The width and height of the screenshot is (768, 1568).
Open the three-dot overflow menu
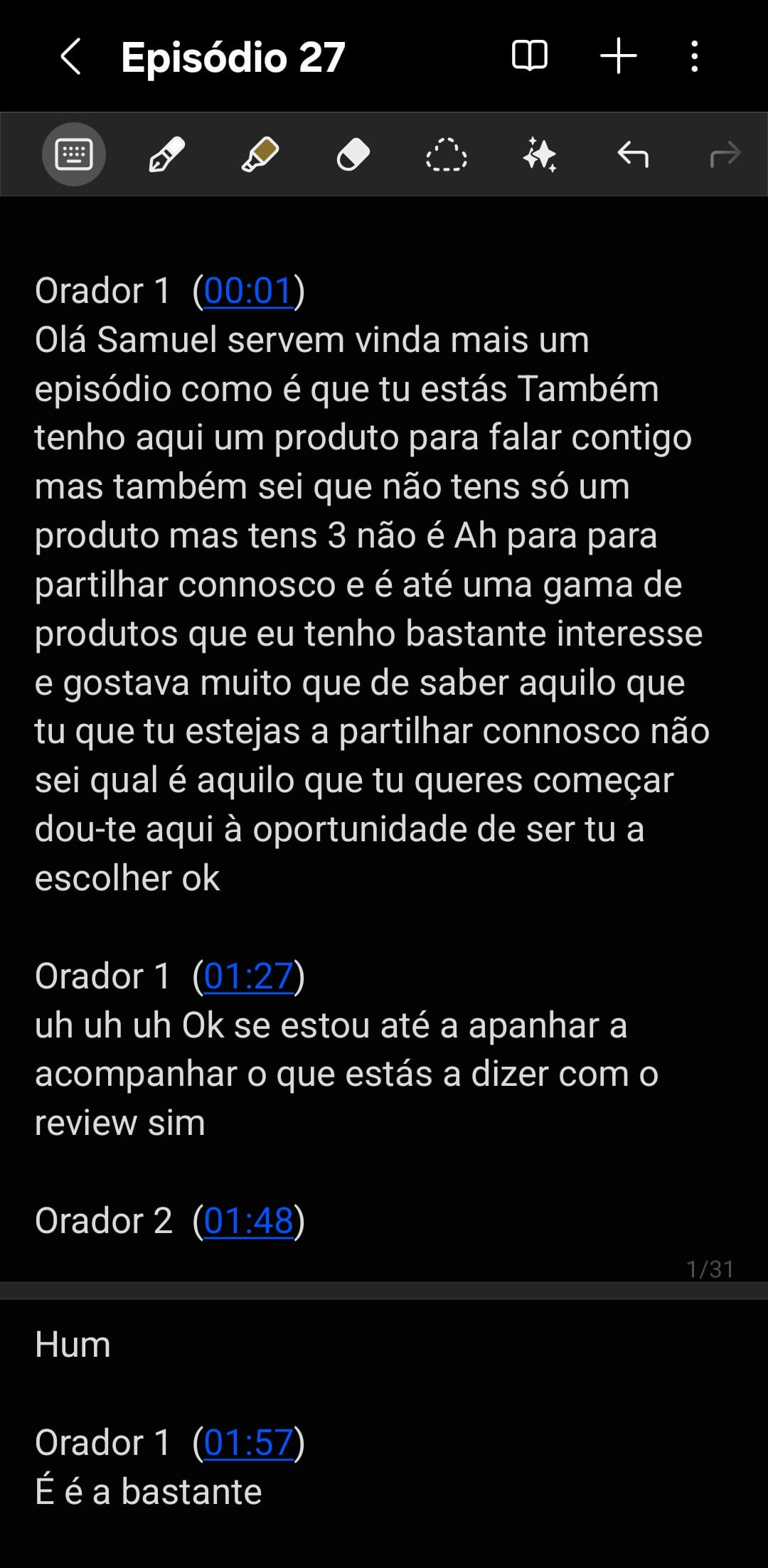coord(695,55)
